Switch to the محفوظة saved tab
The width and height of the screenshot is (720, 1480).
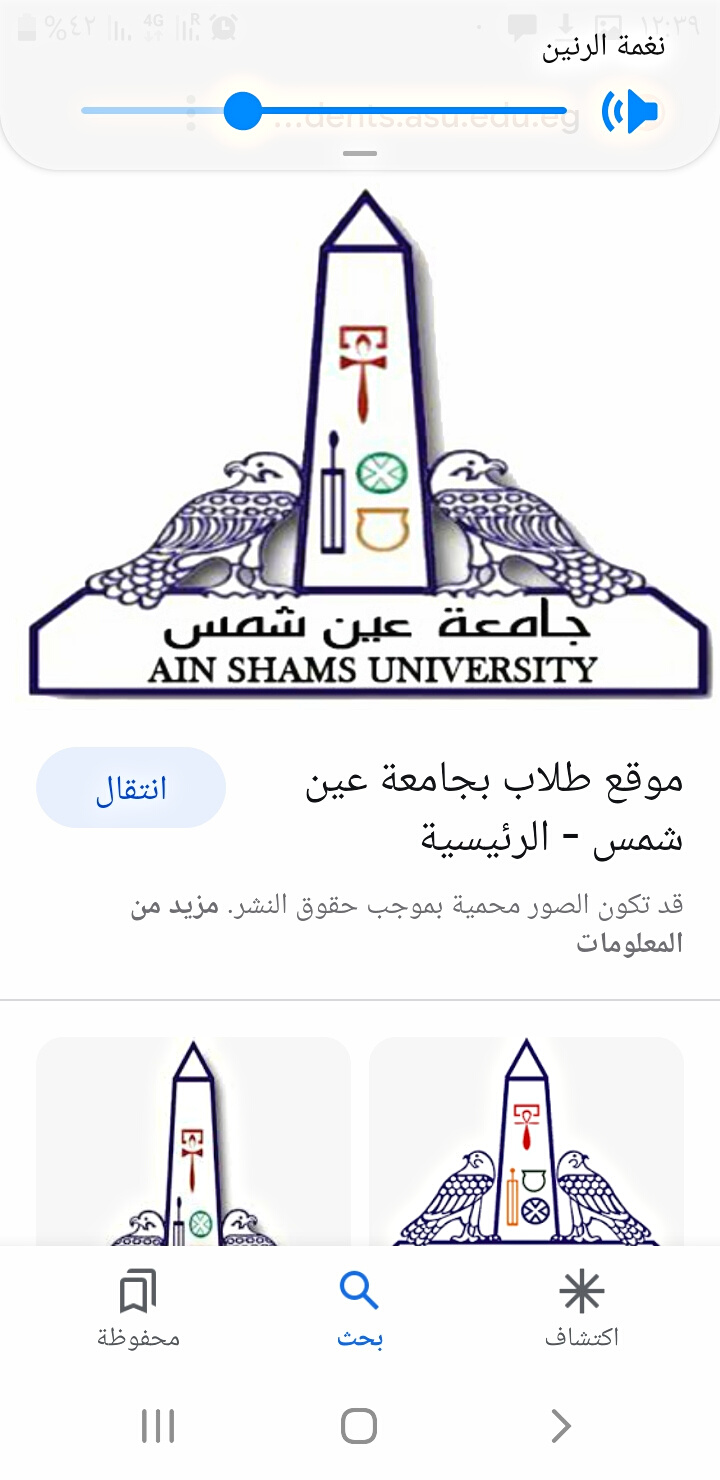coord(138,1310)
